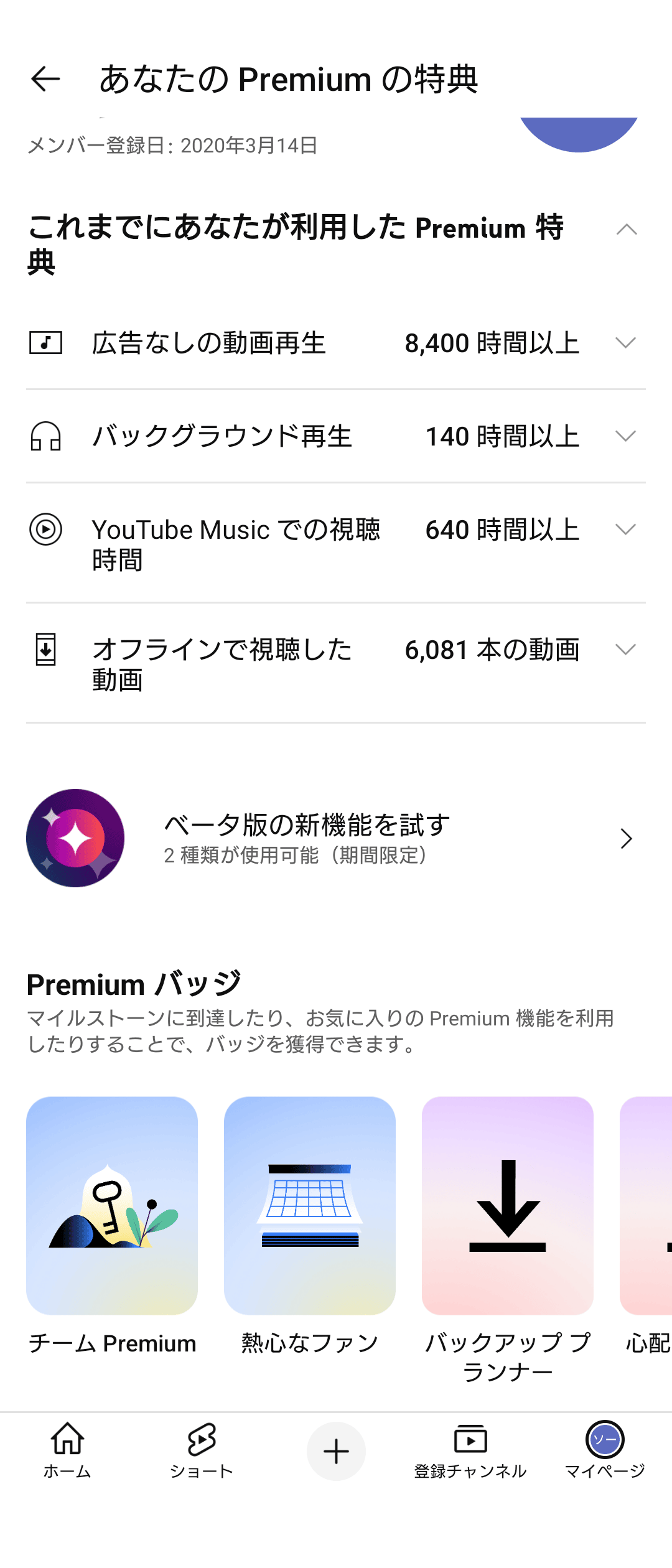
Task: Open ベータ版の新機能を試す
Action: (336, 838)
